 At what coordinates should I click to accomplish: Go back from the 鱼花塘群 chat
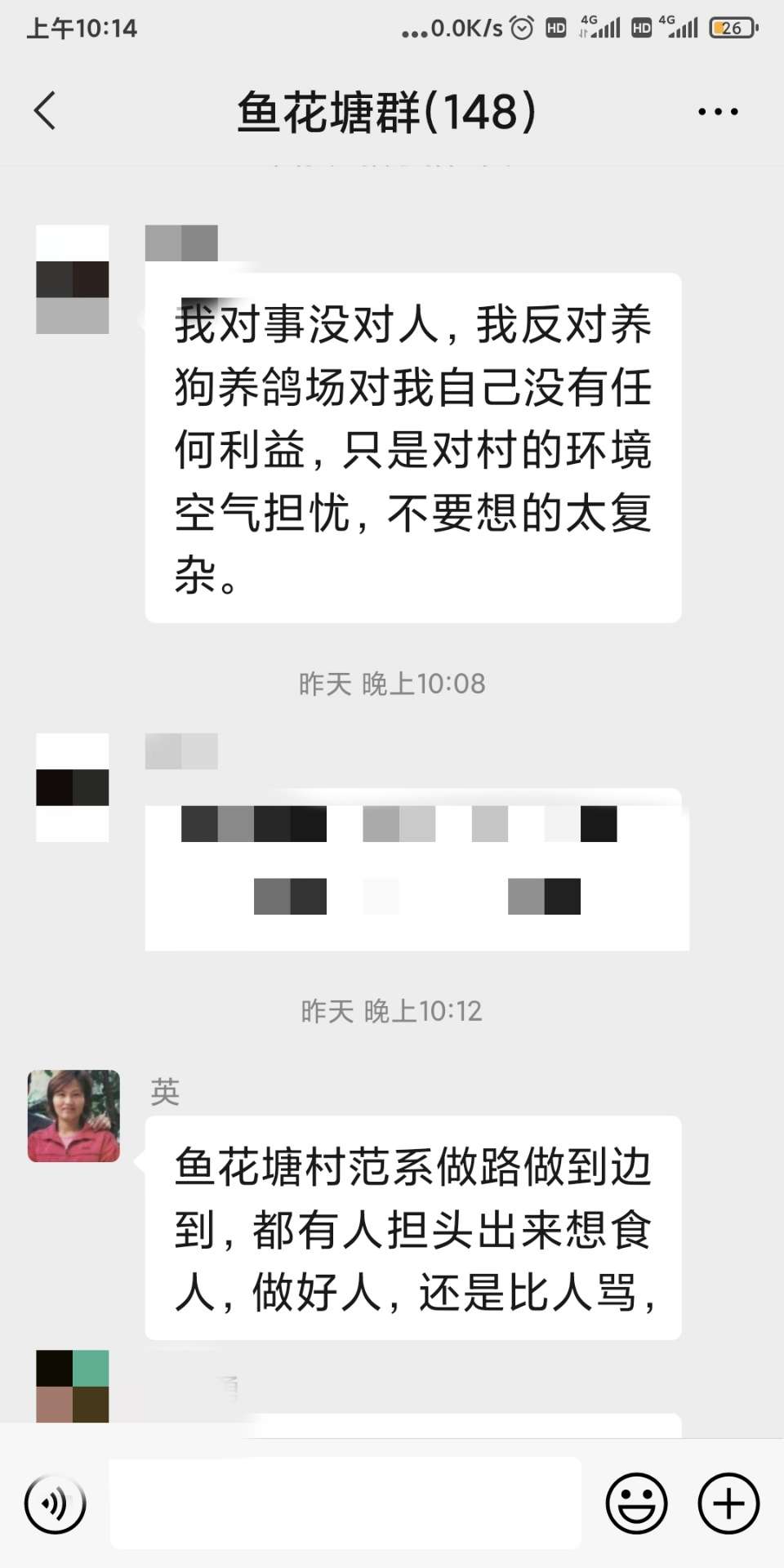(45, 111)
